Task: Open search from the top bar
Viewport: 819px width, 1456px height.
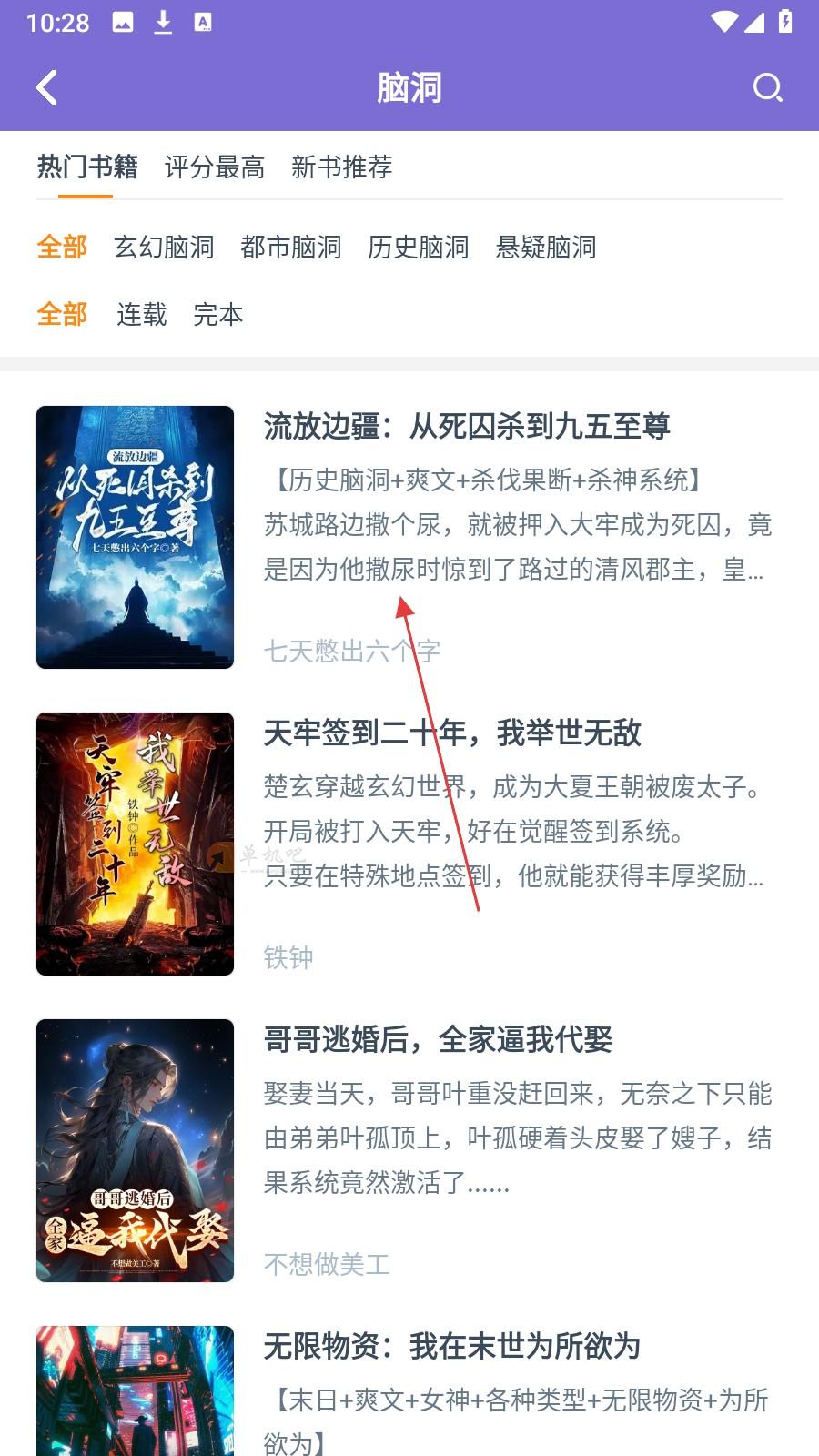Action: point(767,87)
